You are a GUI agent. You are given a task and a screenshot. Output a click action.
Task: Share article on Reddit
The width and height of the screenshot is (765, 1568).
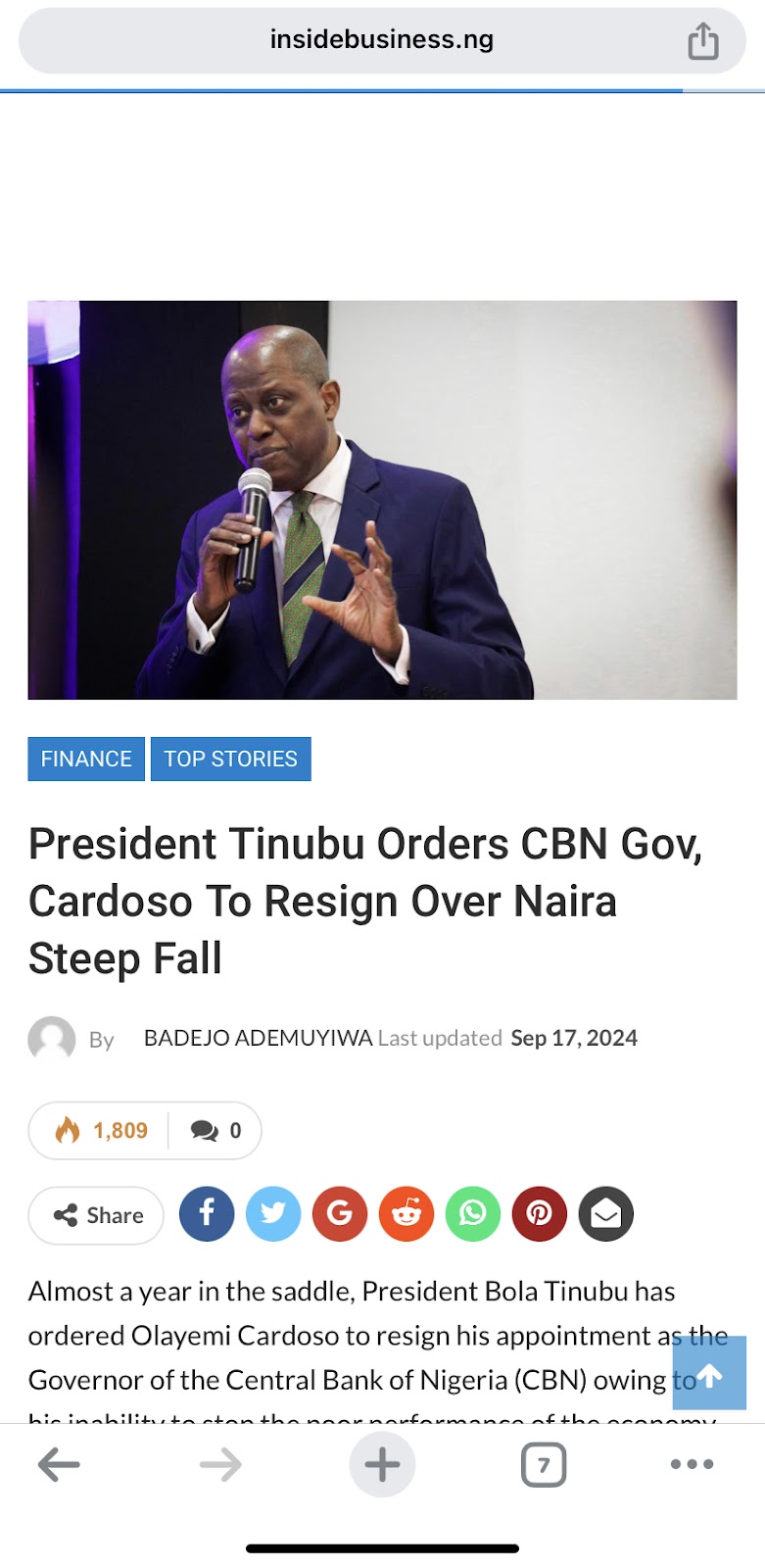[x=406, y=1214]
